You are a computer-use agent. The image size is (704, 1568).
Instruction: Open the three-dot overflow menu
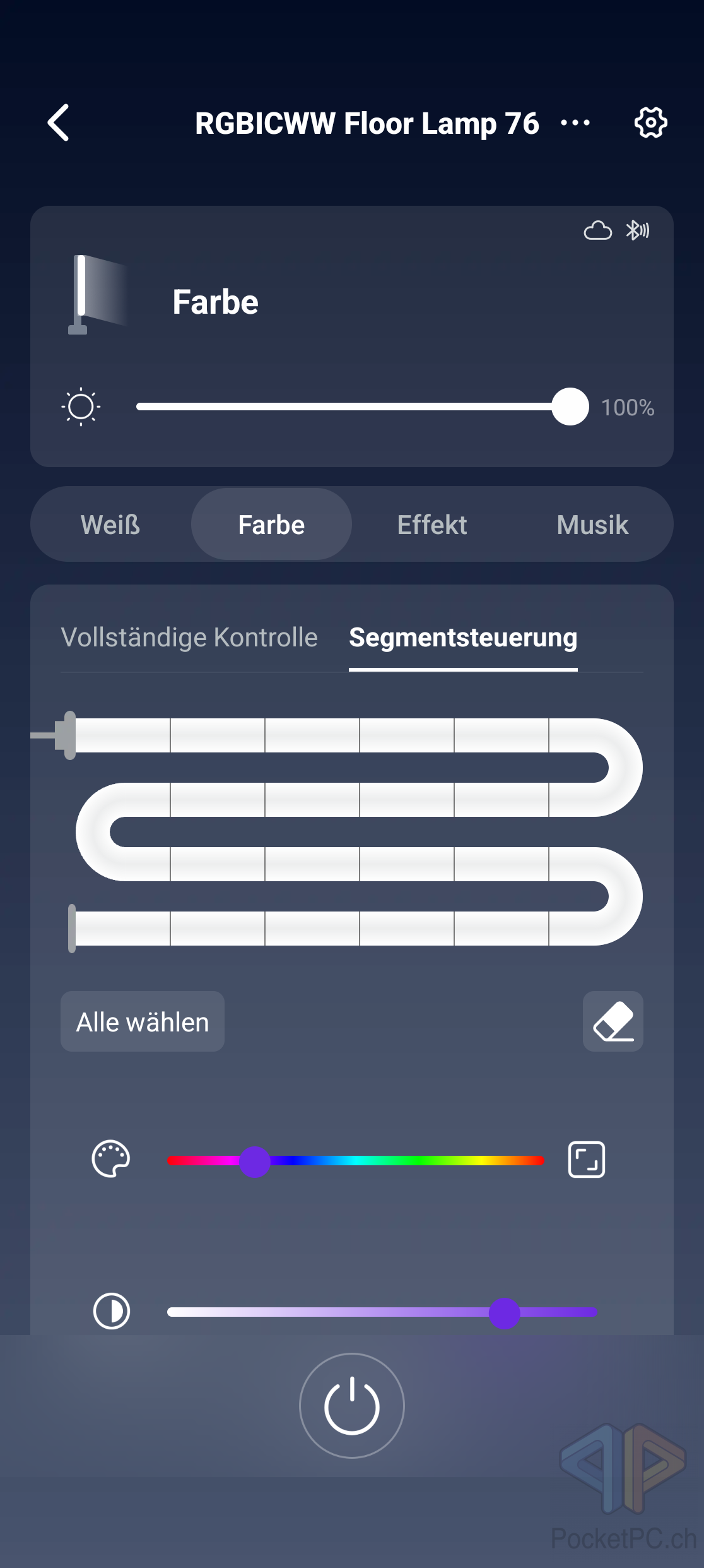pyautogui.click(x=575, y=122)
